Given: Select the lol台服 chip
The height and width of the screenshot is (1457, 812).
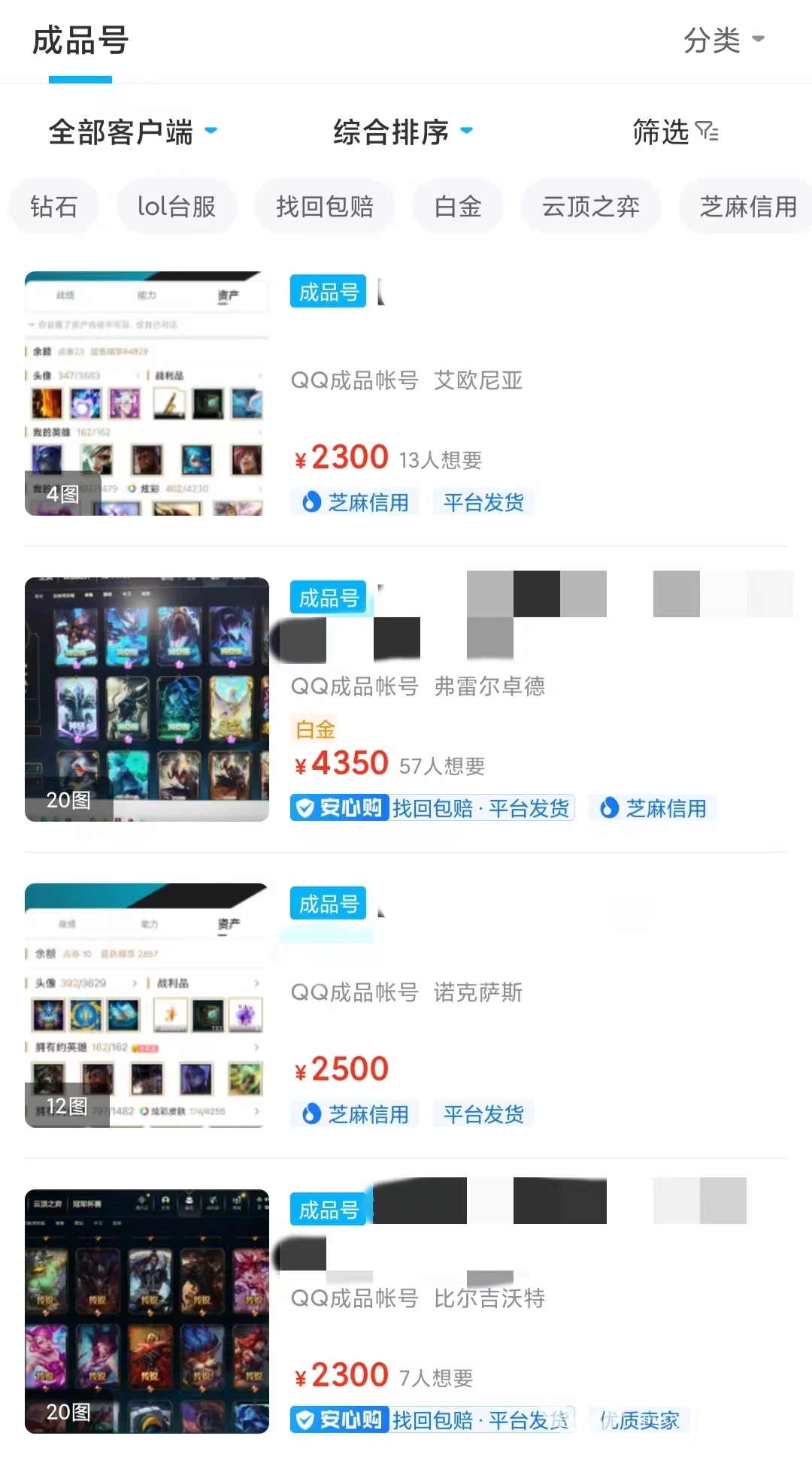Looking at the screenshot, I should tap(176, 207).
